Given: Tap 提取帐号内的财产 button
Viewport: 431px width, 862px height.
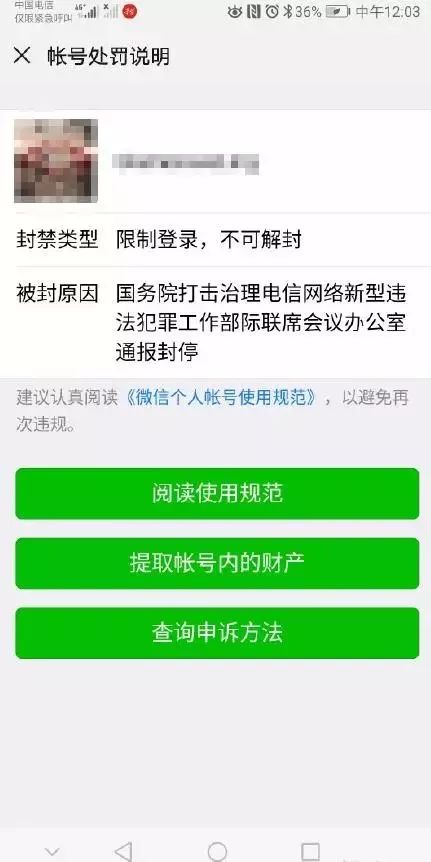Looking at the screenshot, I should pyautogui.click(x=217, y=563).
